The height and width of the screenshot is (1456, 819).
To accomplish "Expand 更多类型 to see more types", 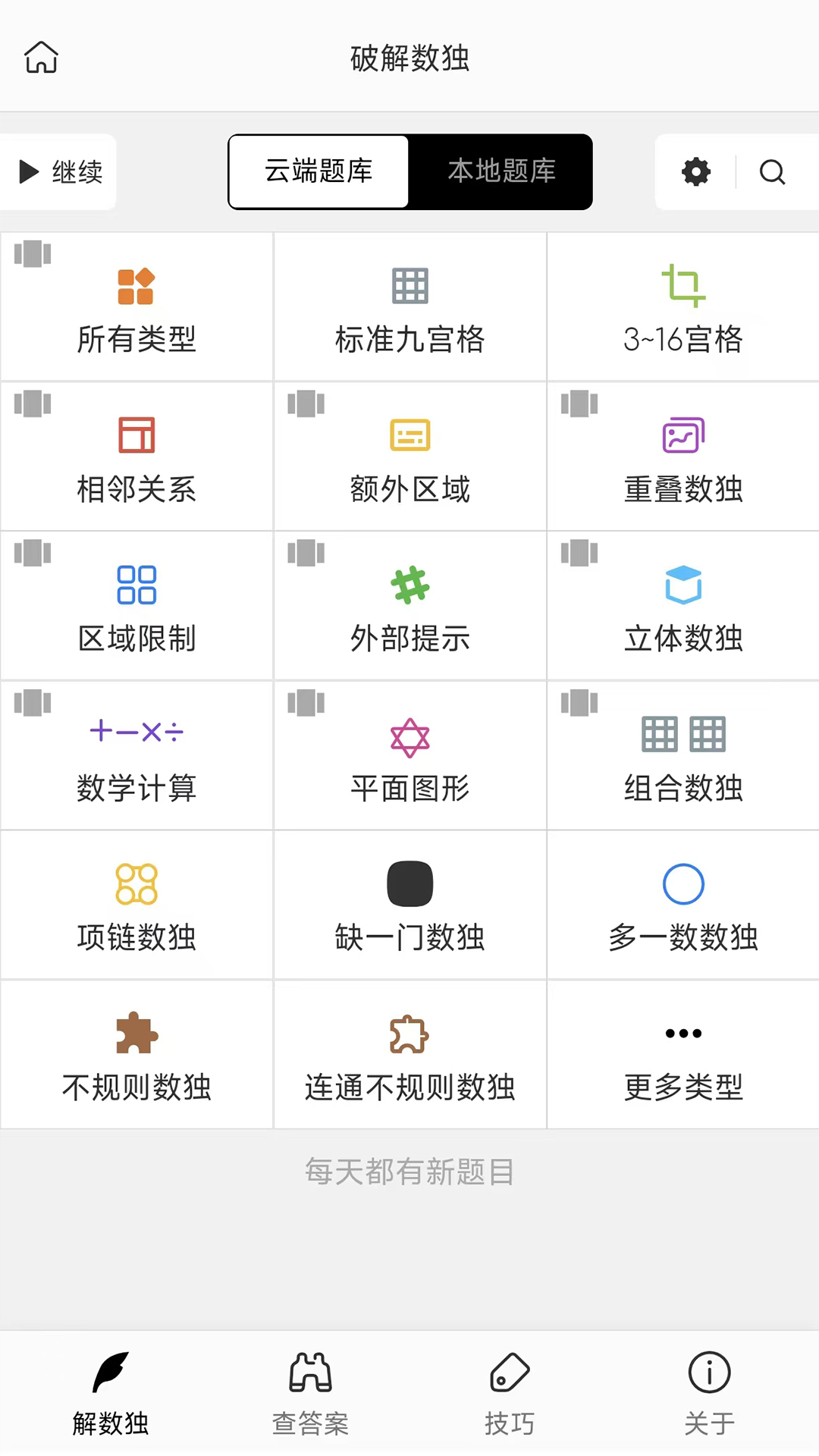I will (x=682, y=1054).
